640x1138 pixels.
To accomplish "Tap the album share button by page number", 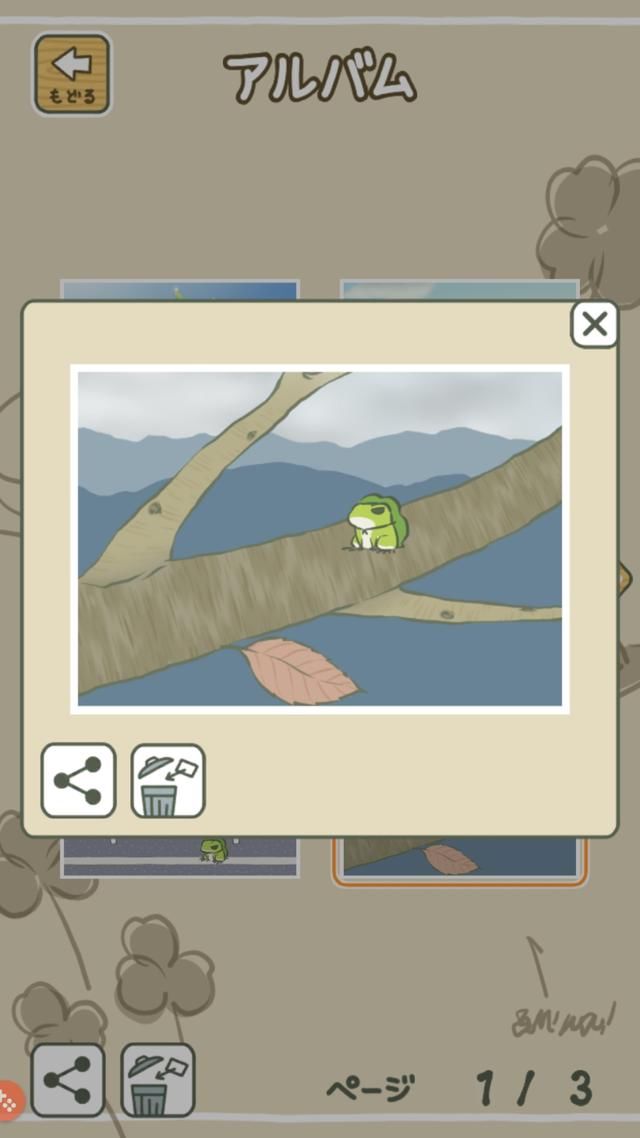I will (x=67, y=1079).
